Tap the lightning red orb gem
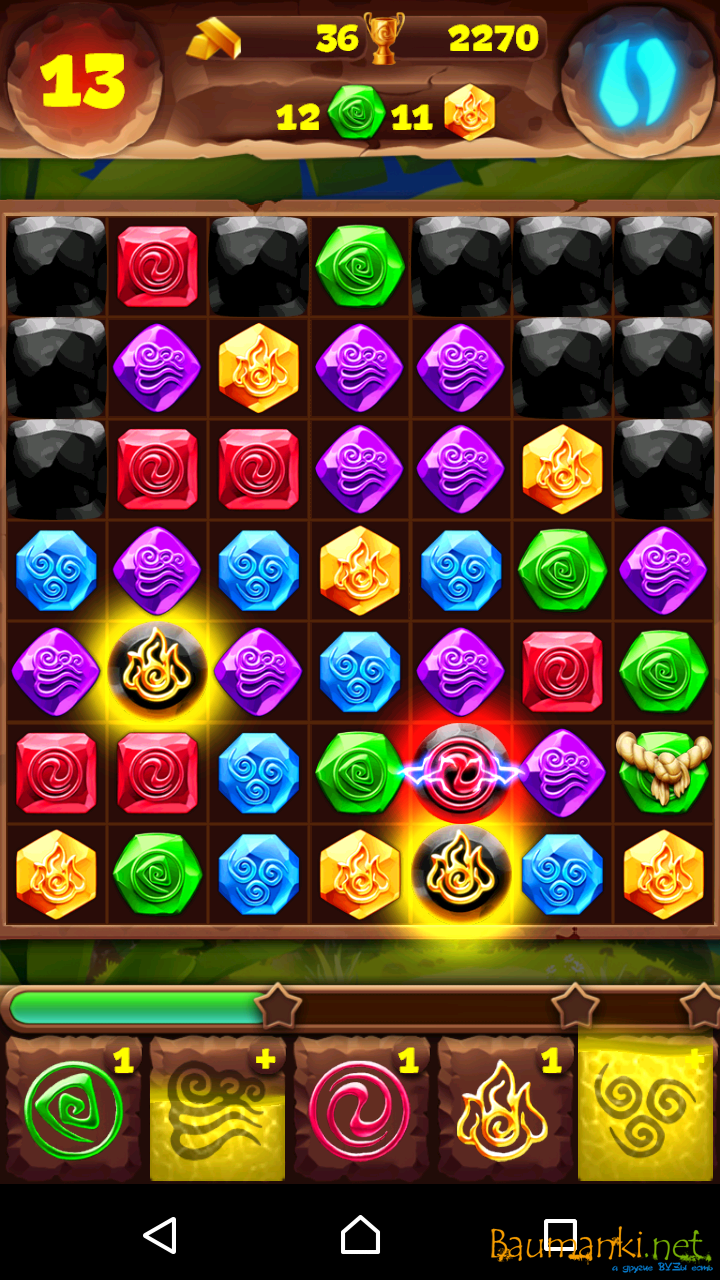720x1280 pixels. (461, 772)
